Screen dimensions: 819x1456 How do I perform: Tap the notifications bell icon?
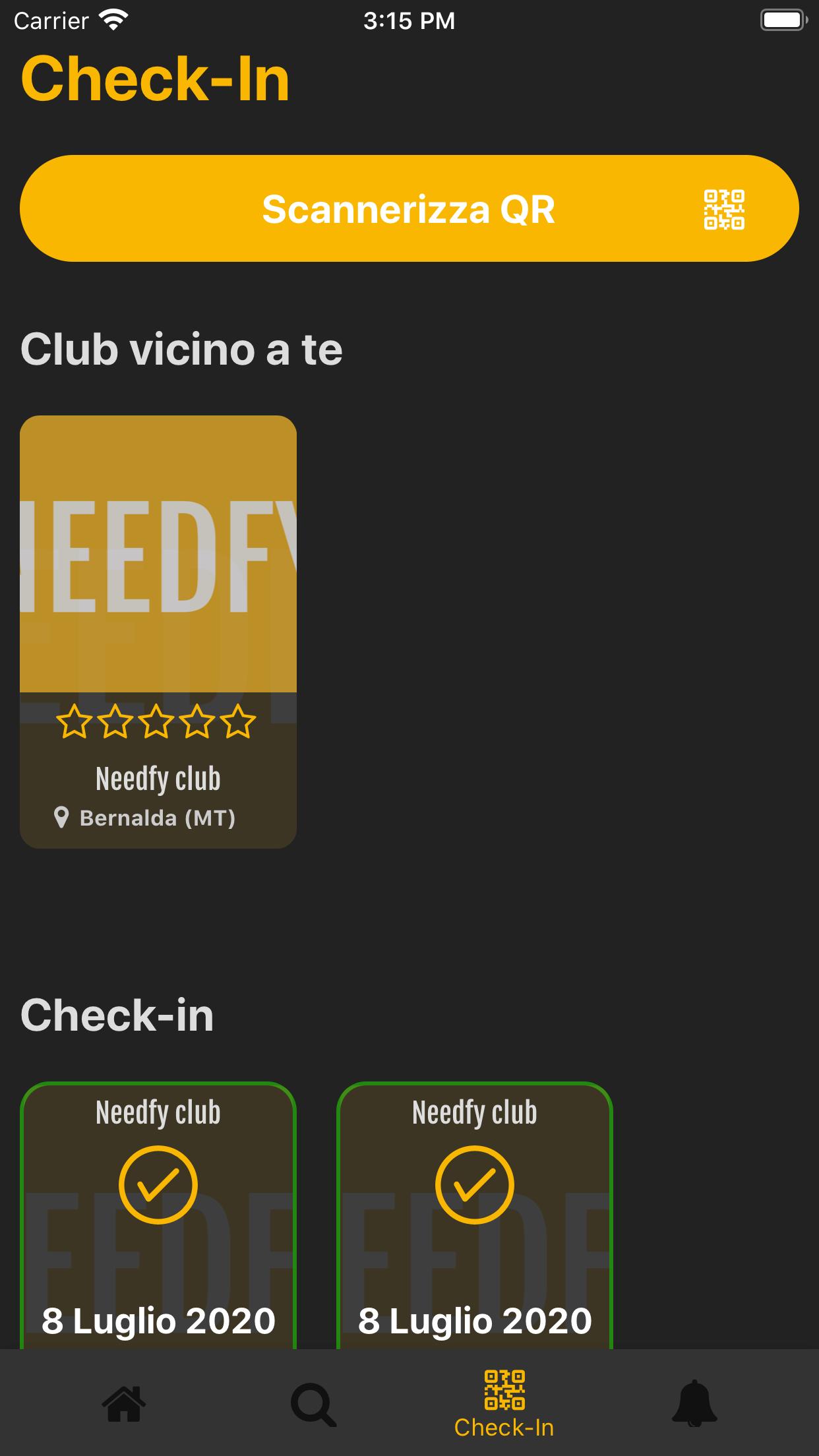click(x=696, y=1404)
